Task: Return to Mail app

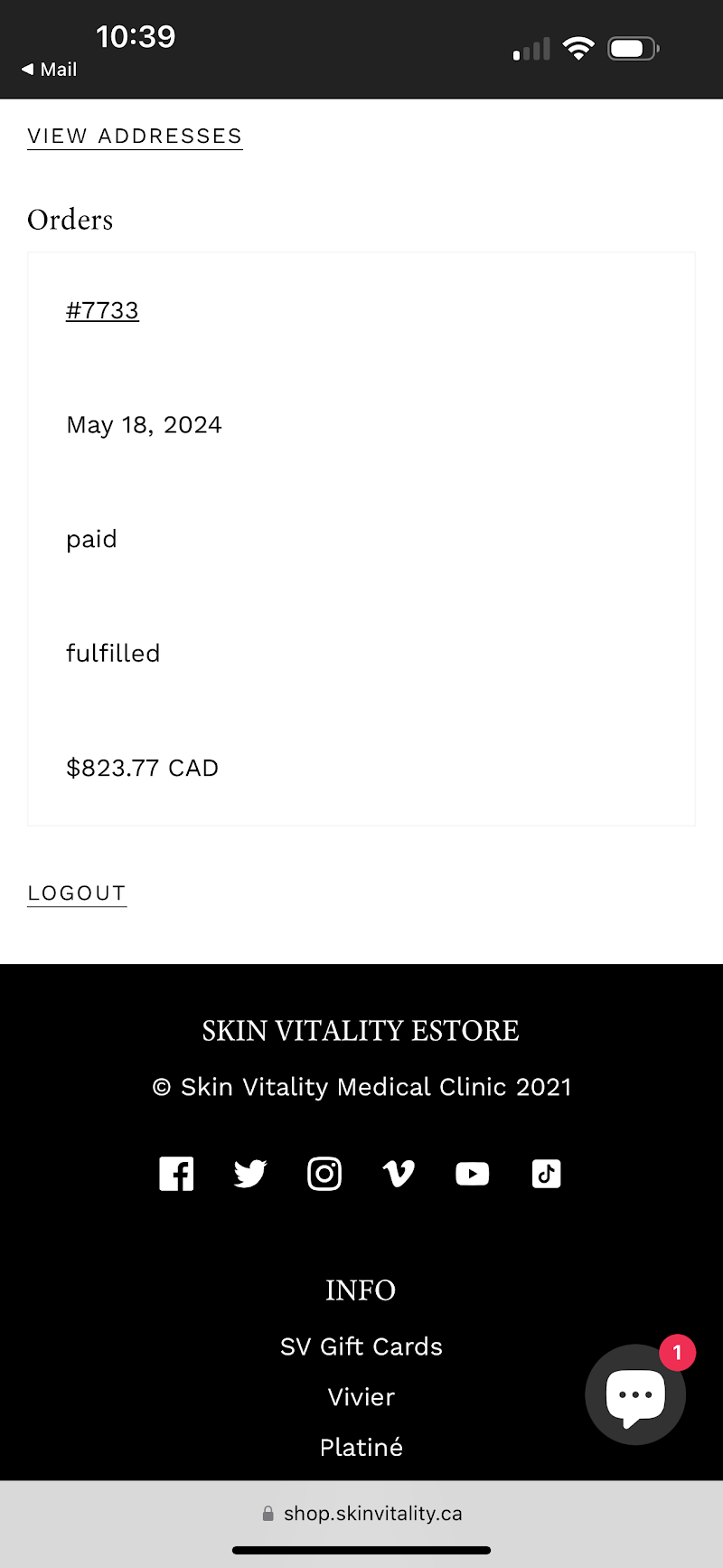Action: tap(47, 69)
